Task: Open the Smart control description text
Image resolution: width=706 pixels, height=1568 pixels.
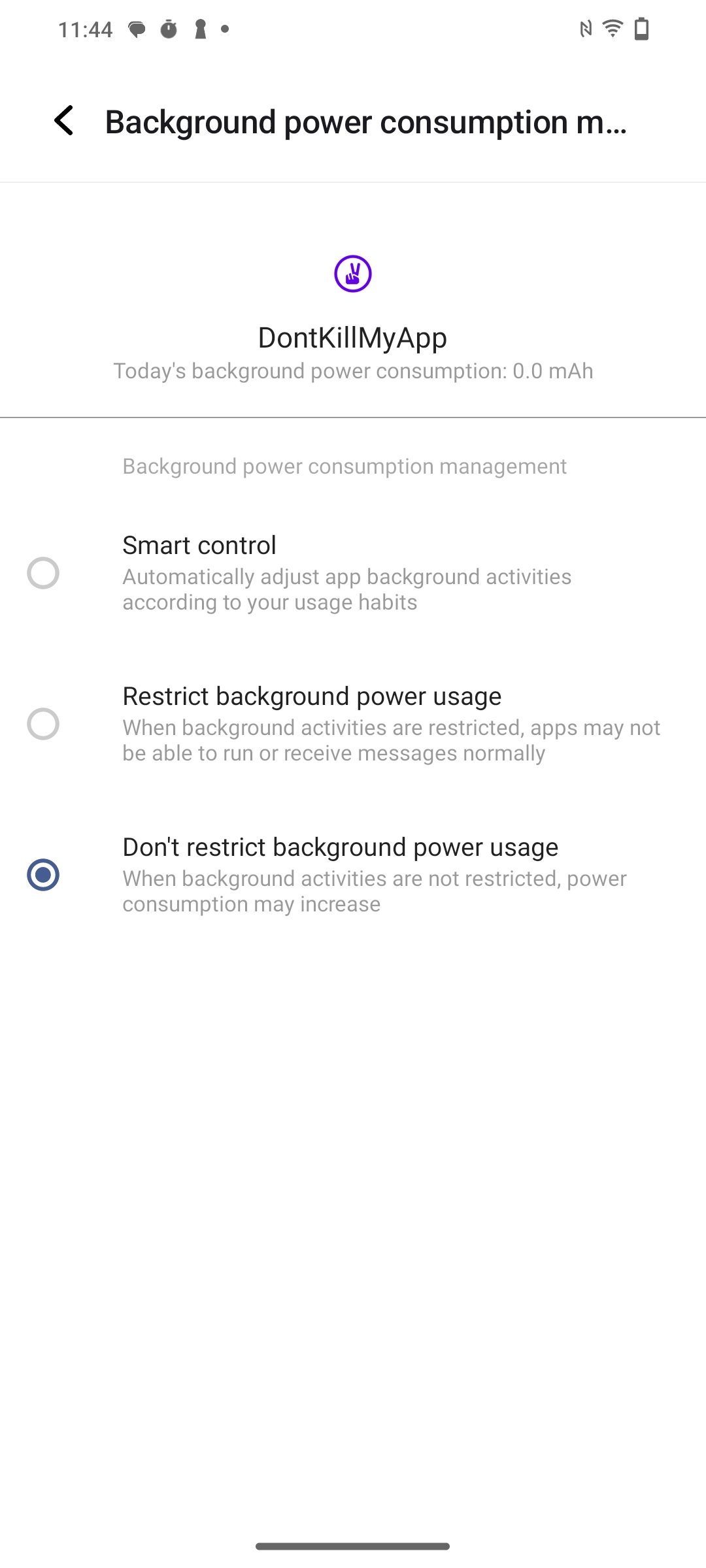Action: [346, 589]
